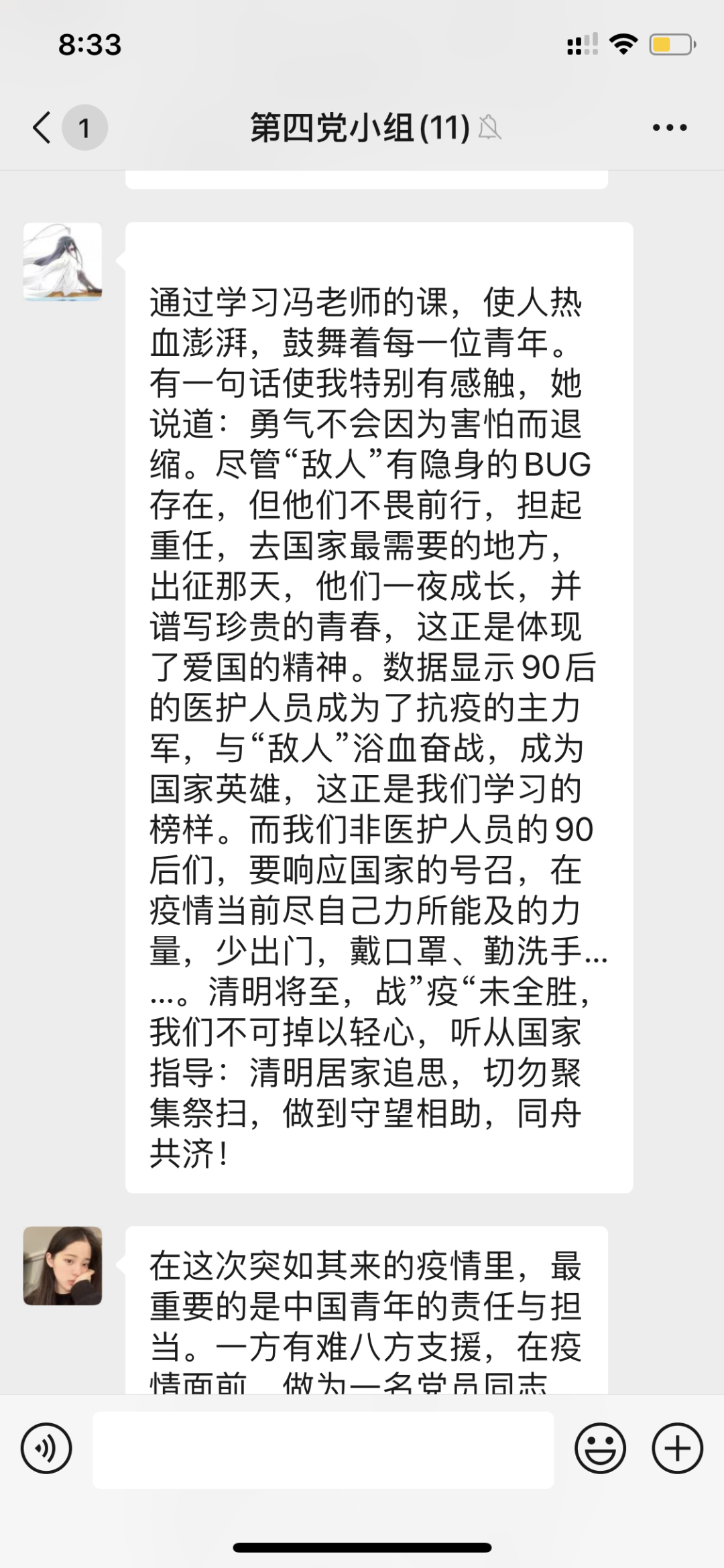Focus the message text field
This screenshot has height=1568, width=724.
tap(323, 1448)
